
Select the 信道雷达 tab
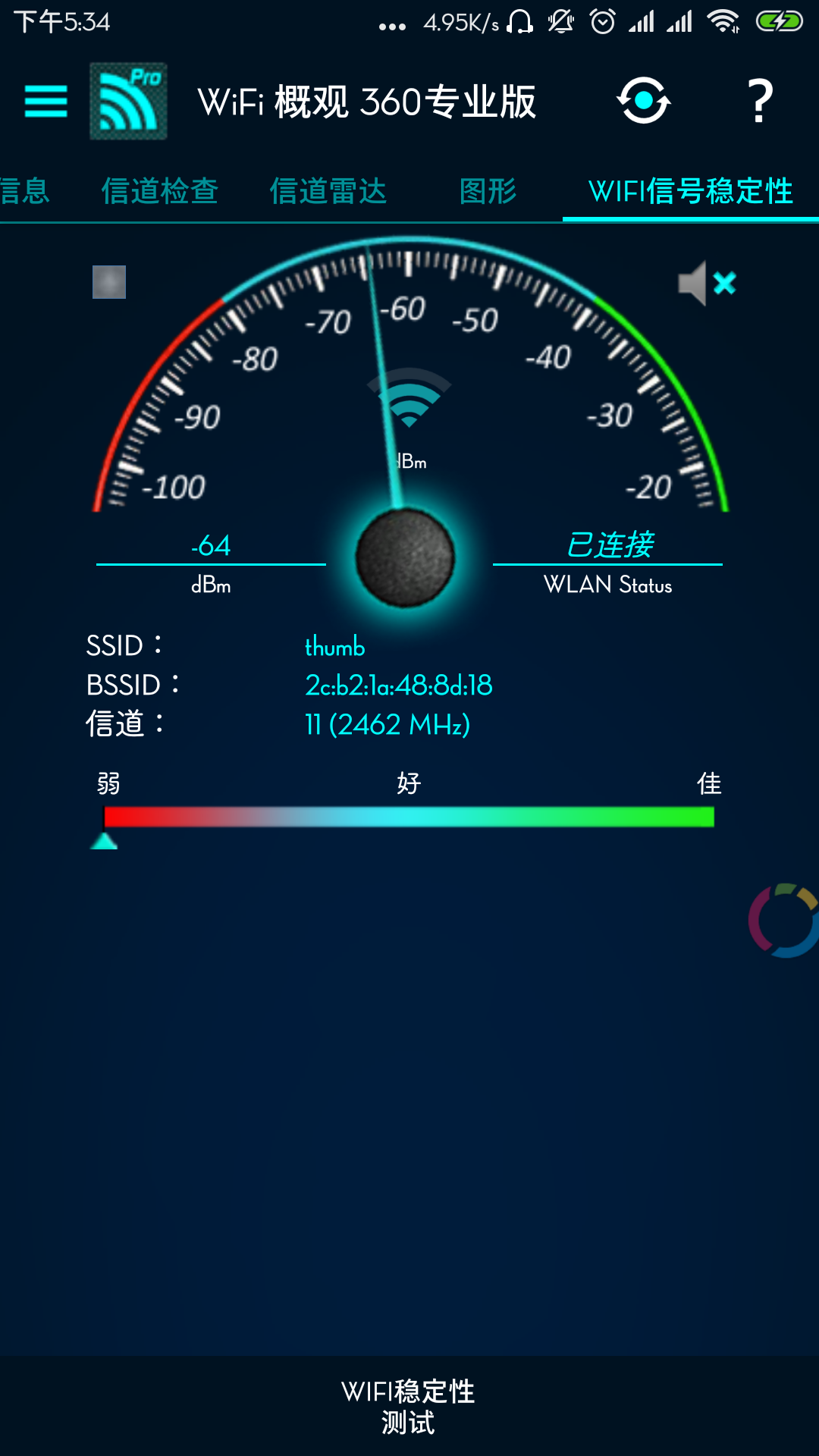pos(329,192)
